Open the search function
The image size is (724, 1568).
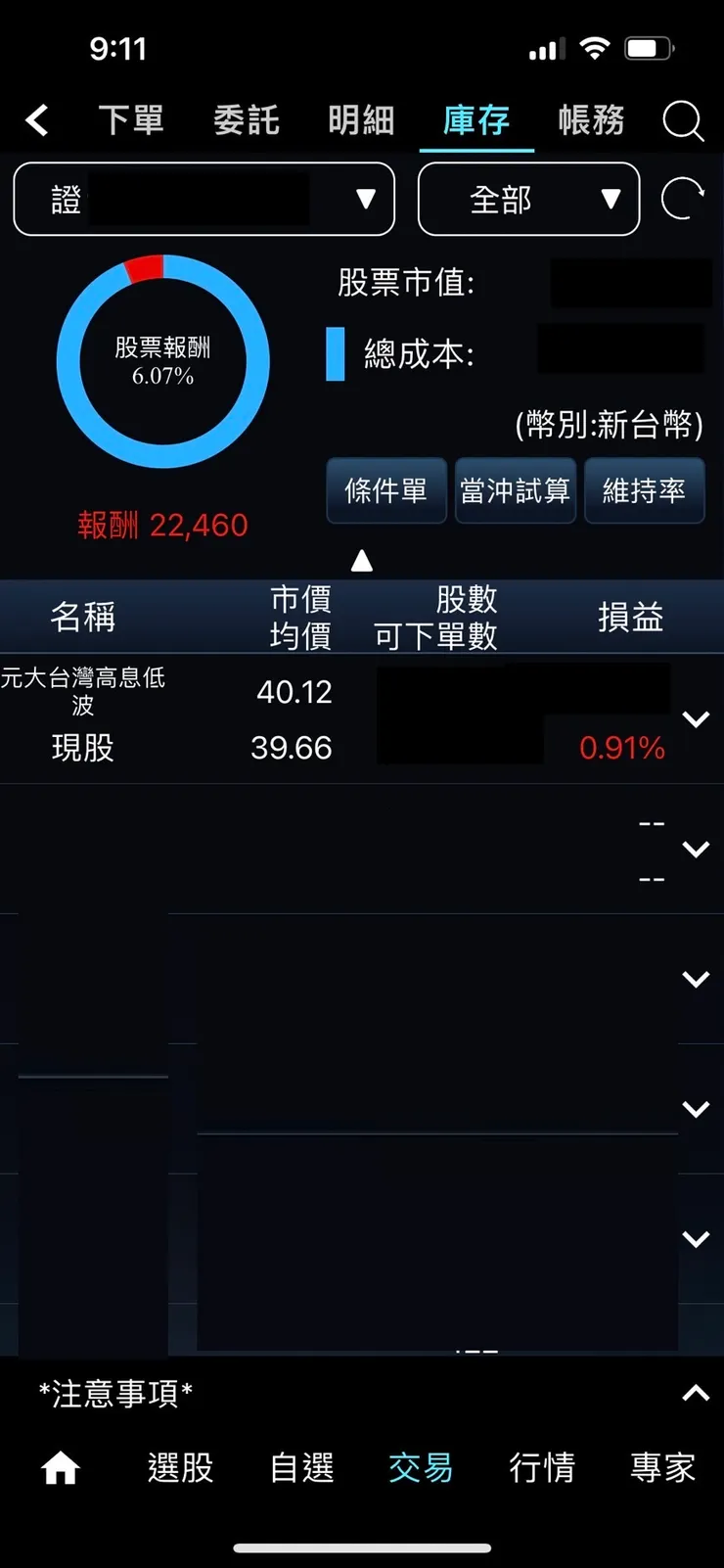683,121
